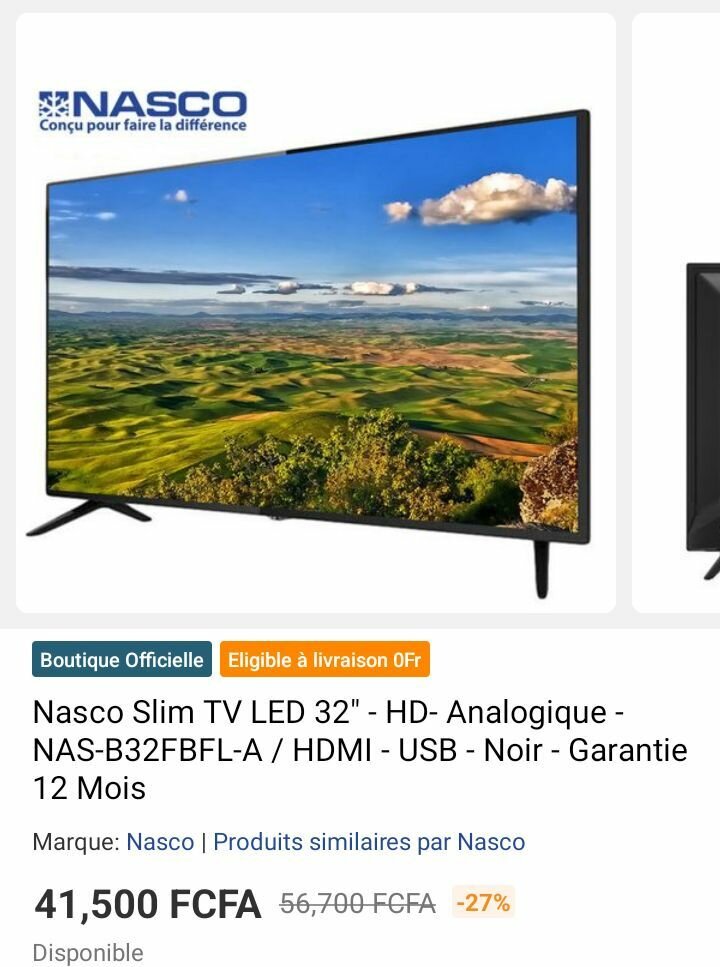Open Produits similaires par Nasco
This screenshot has width=720, height=967.
coord(369,842)
